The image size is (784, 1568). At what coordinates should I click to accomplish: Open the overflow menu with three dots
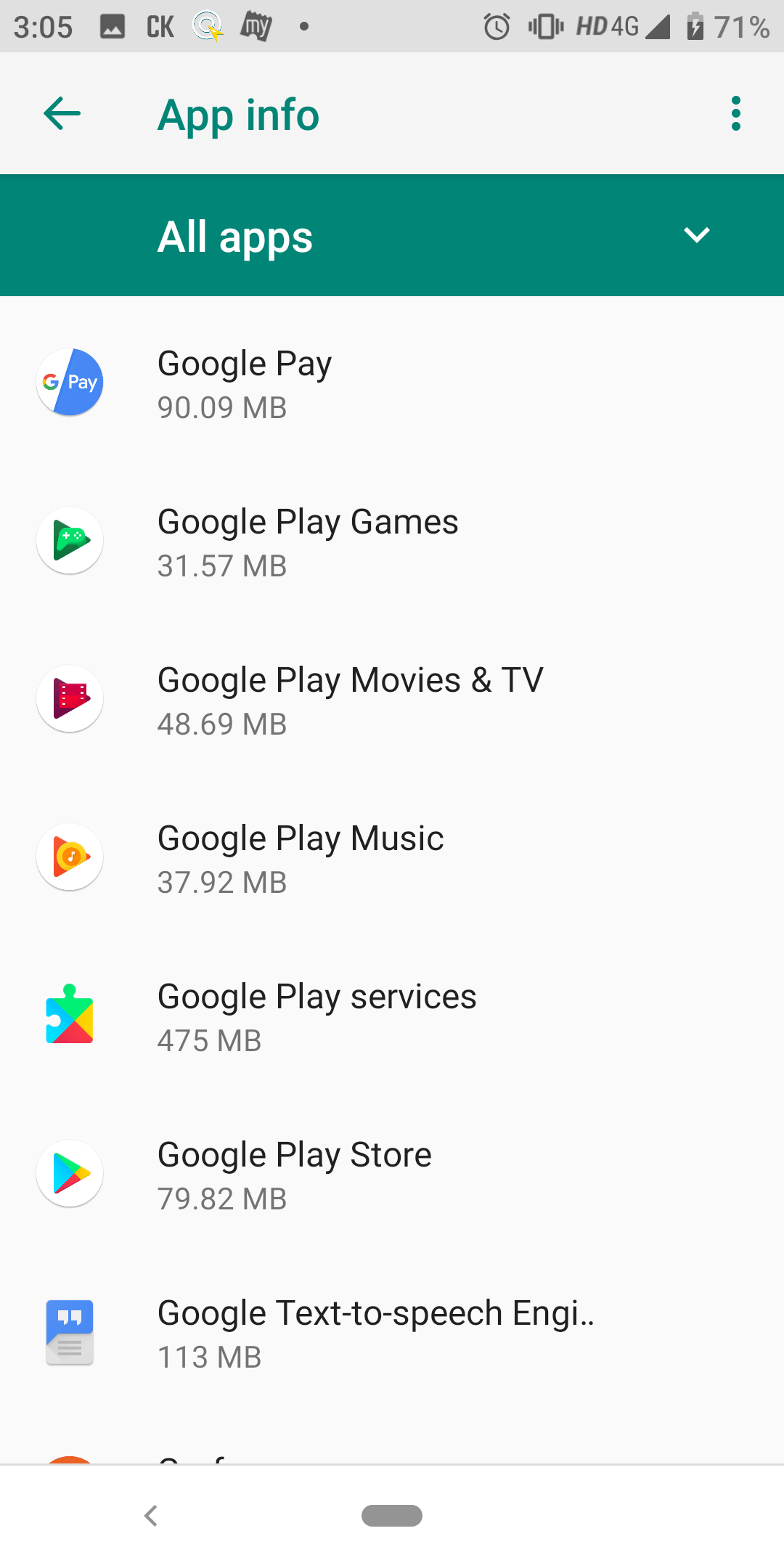735,113
